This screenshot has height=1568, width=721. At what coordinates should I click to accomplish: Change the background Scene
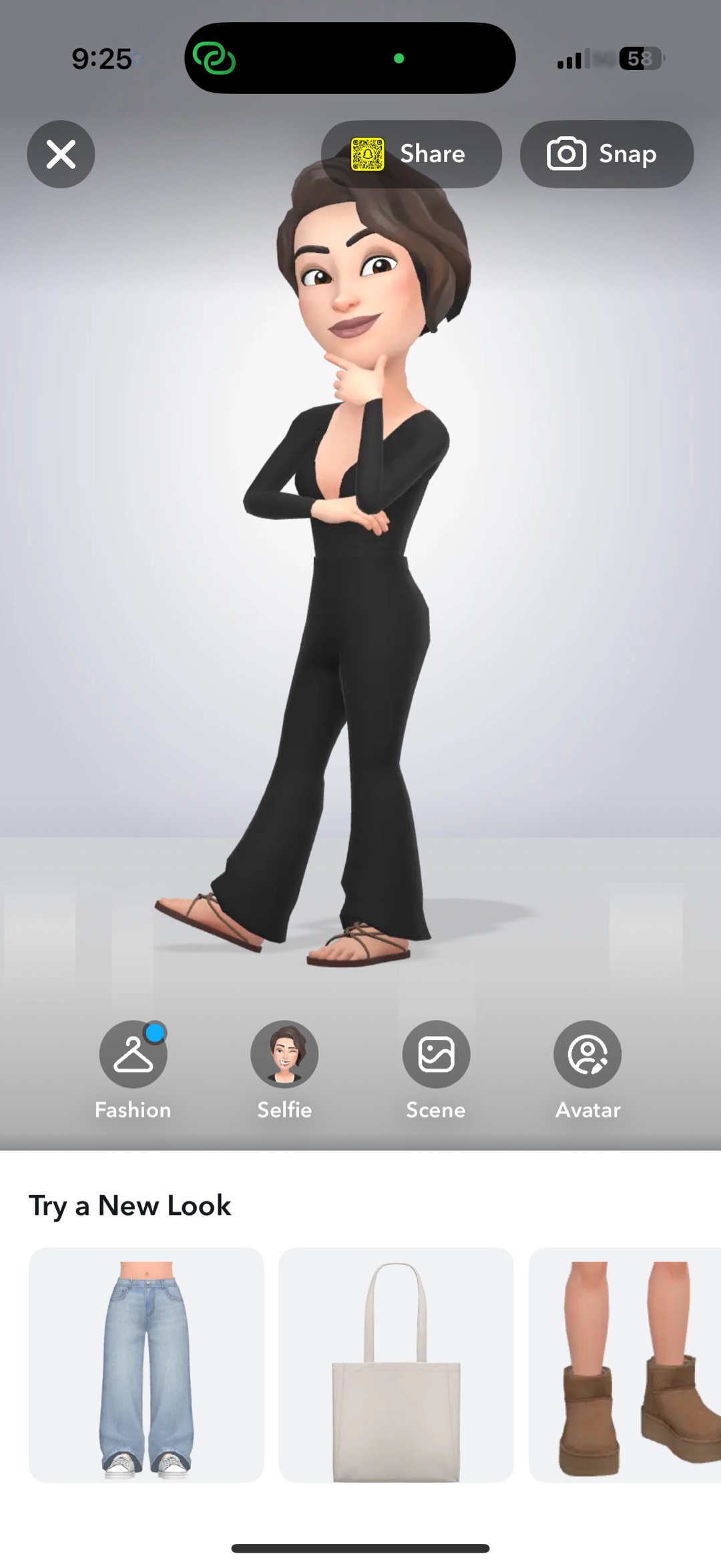click(x=436, y=1055)
